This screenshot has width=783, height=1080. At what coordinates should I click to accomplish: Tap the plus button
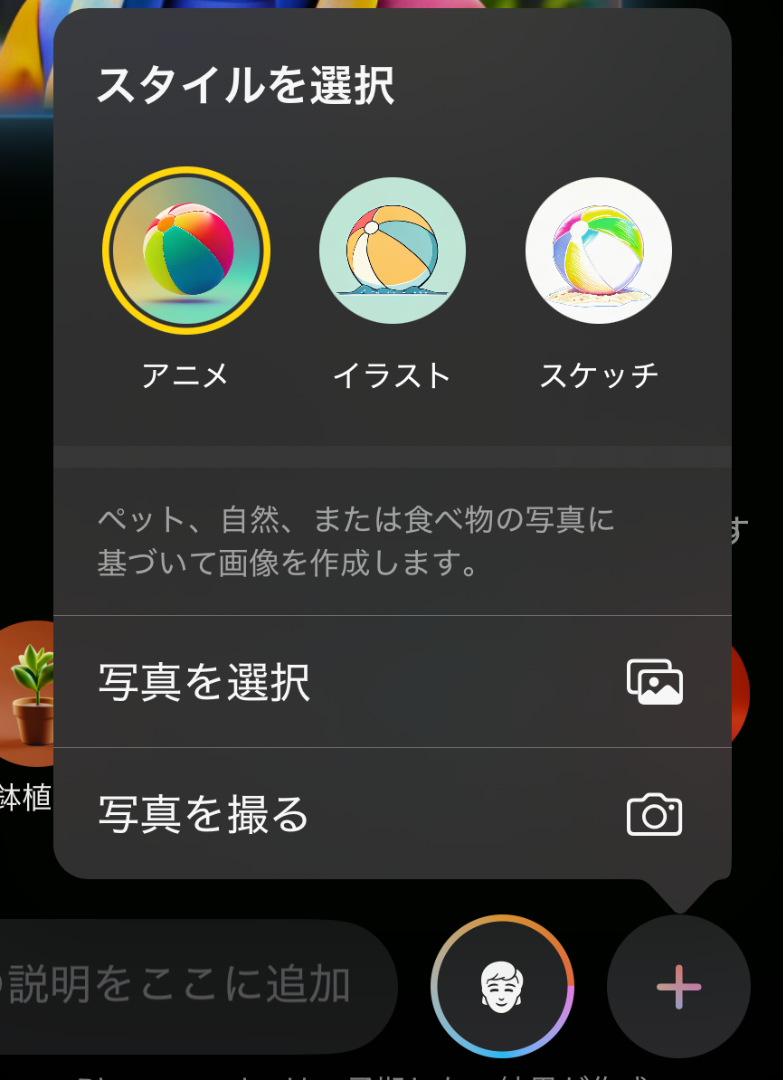coord(678,986)
